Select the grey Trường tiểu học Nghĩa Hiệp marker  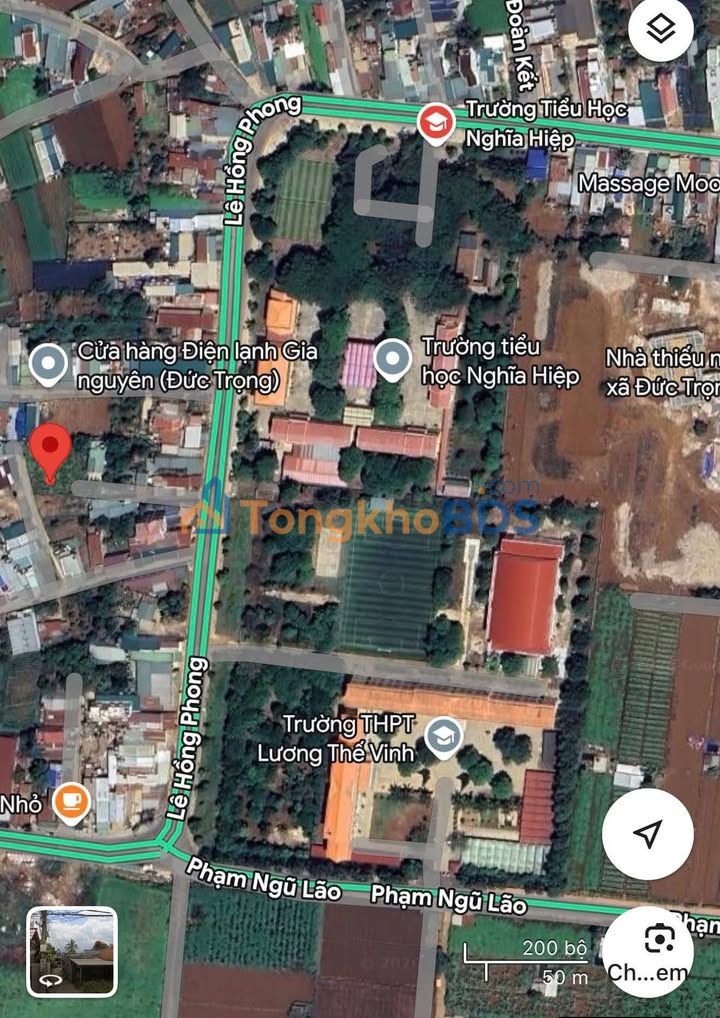click(x=392, y=360)
